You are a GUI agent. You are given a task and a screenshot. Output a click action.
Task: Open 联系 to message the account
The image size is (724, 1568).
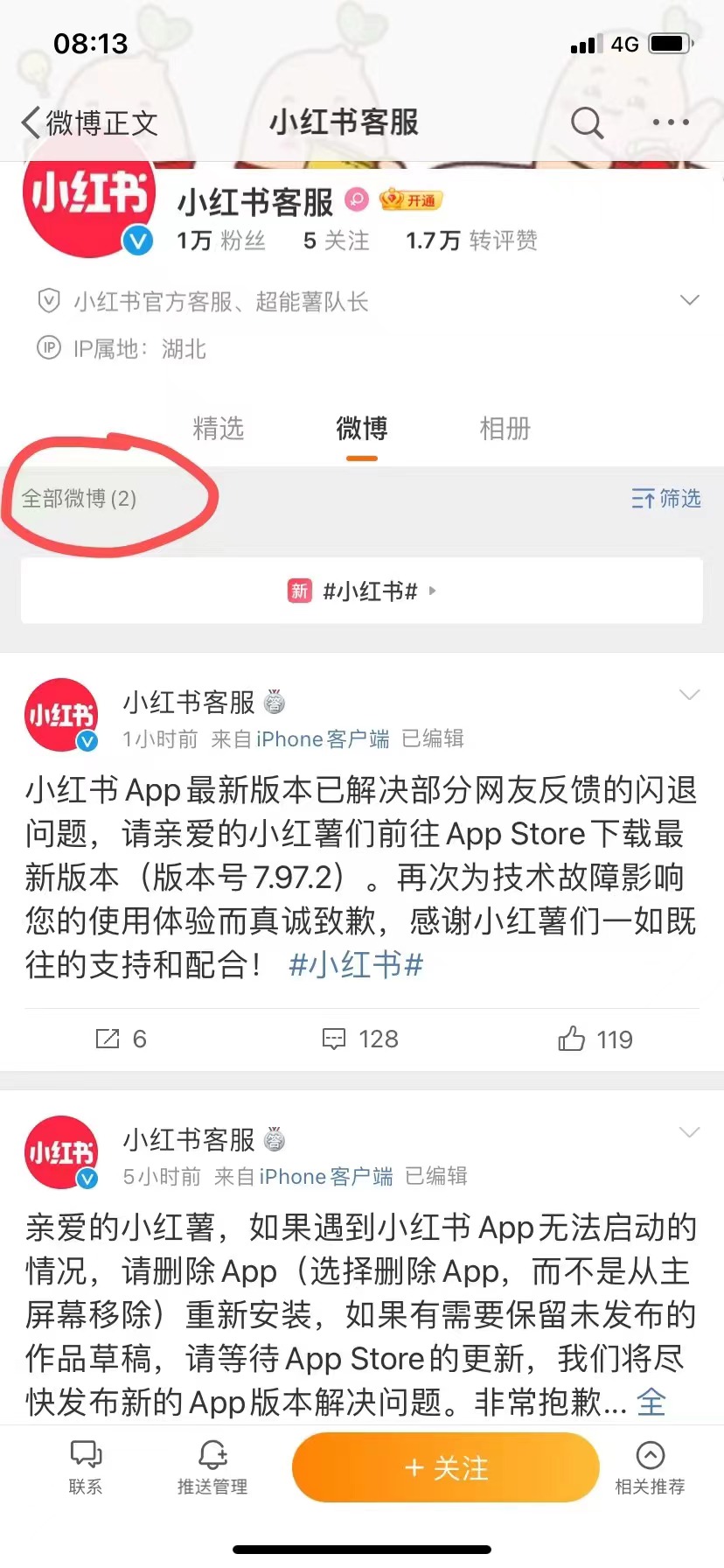[x=86, y=1467]
